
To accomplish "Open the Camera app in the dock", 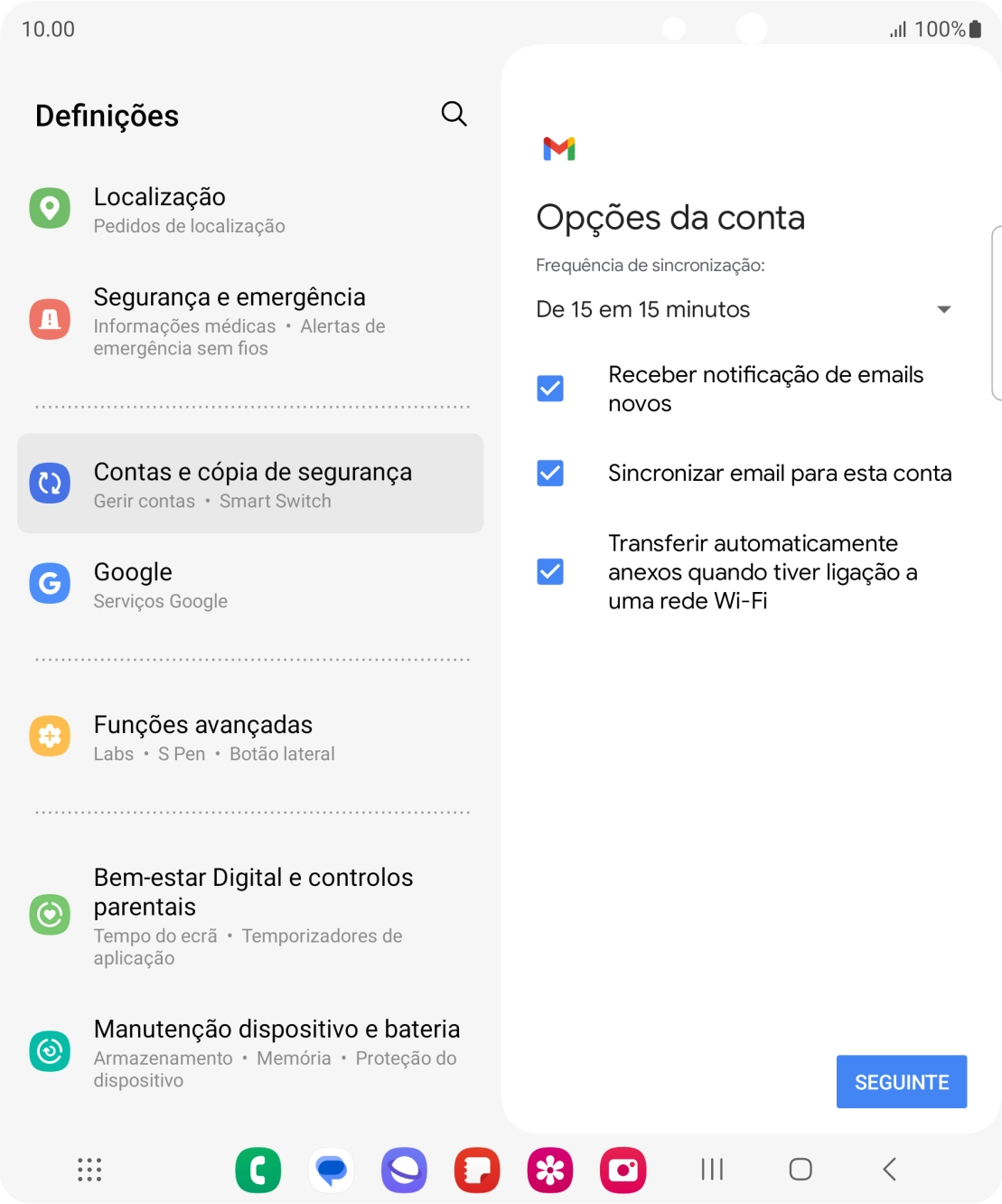I will click(x=623, y=1170).
